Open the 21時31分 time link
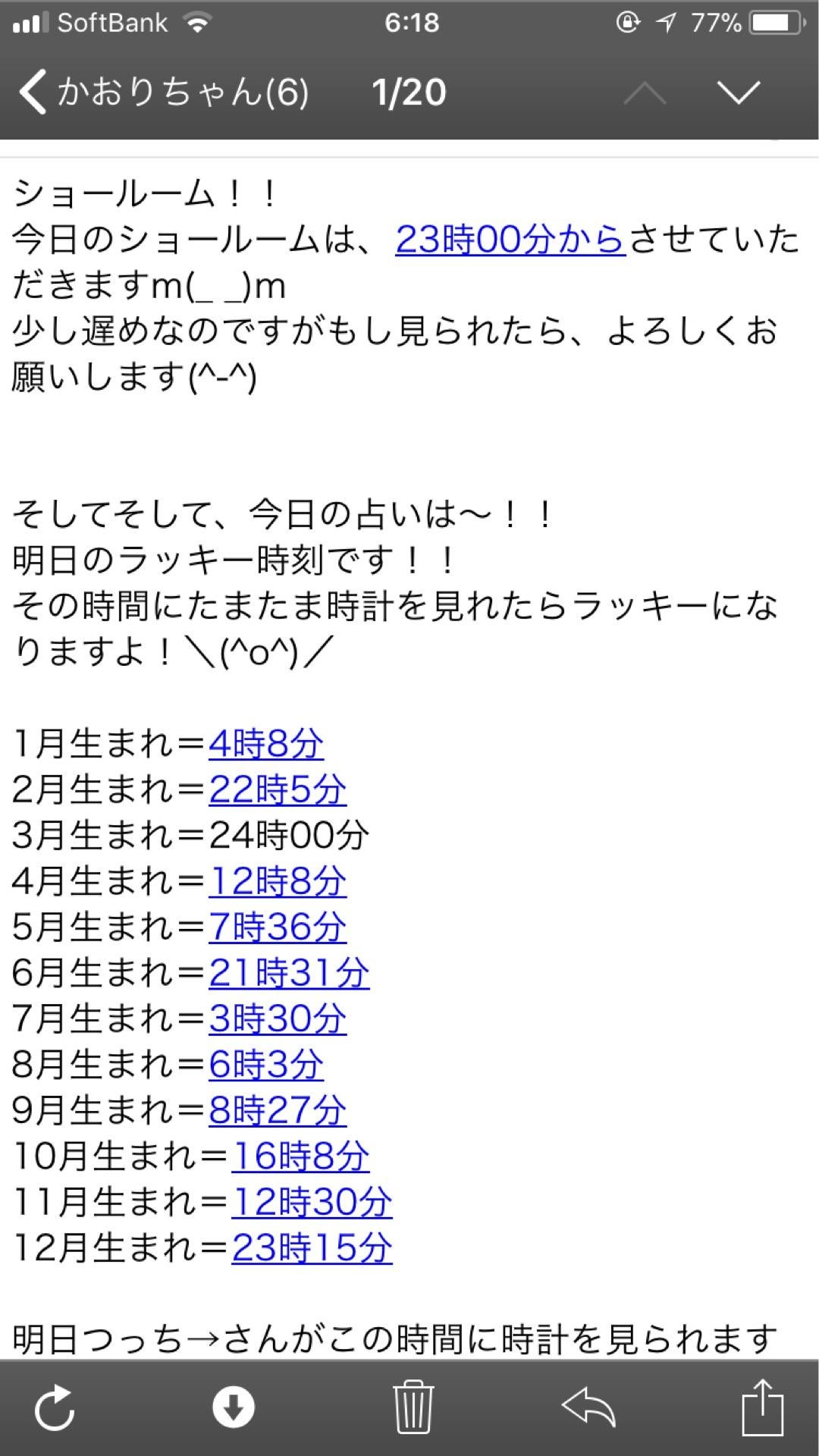 click(x=288, y=974)
